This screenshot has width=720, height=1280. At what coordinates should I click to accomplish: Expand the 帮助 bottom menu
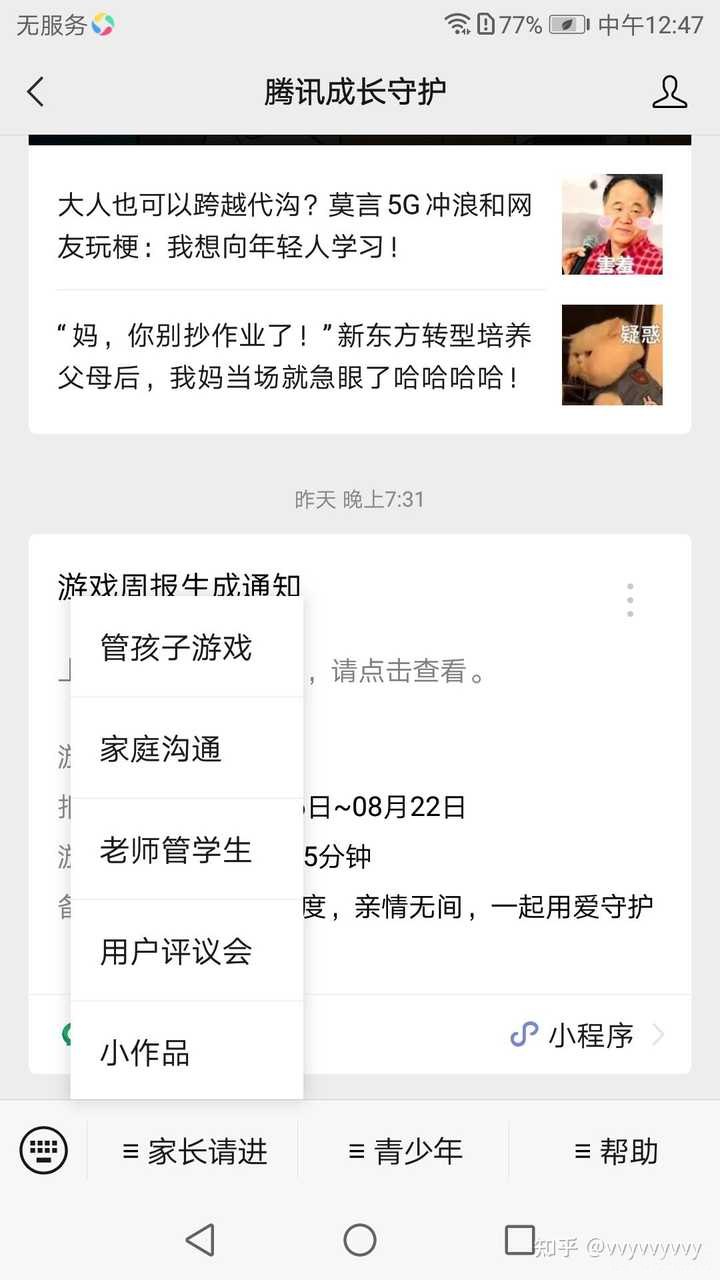click(x=617, y=1151)
